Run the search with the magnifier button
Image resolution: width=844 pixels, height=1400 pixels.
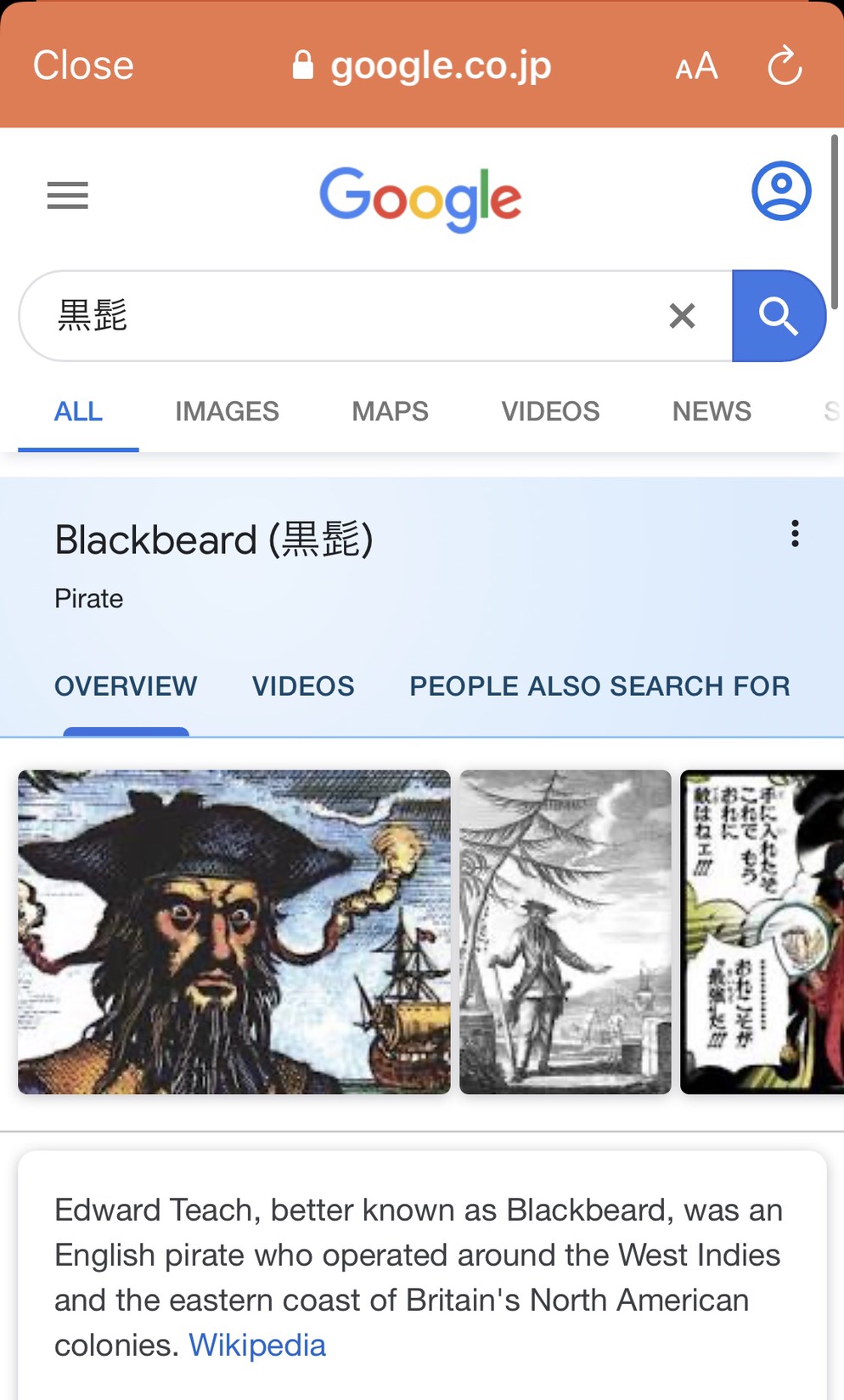778,316
